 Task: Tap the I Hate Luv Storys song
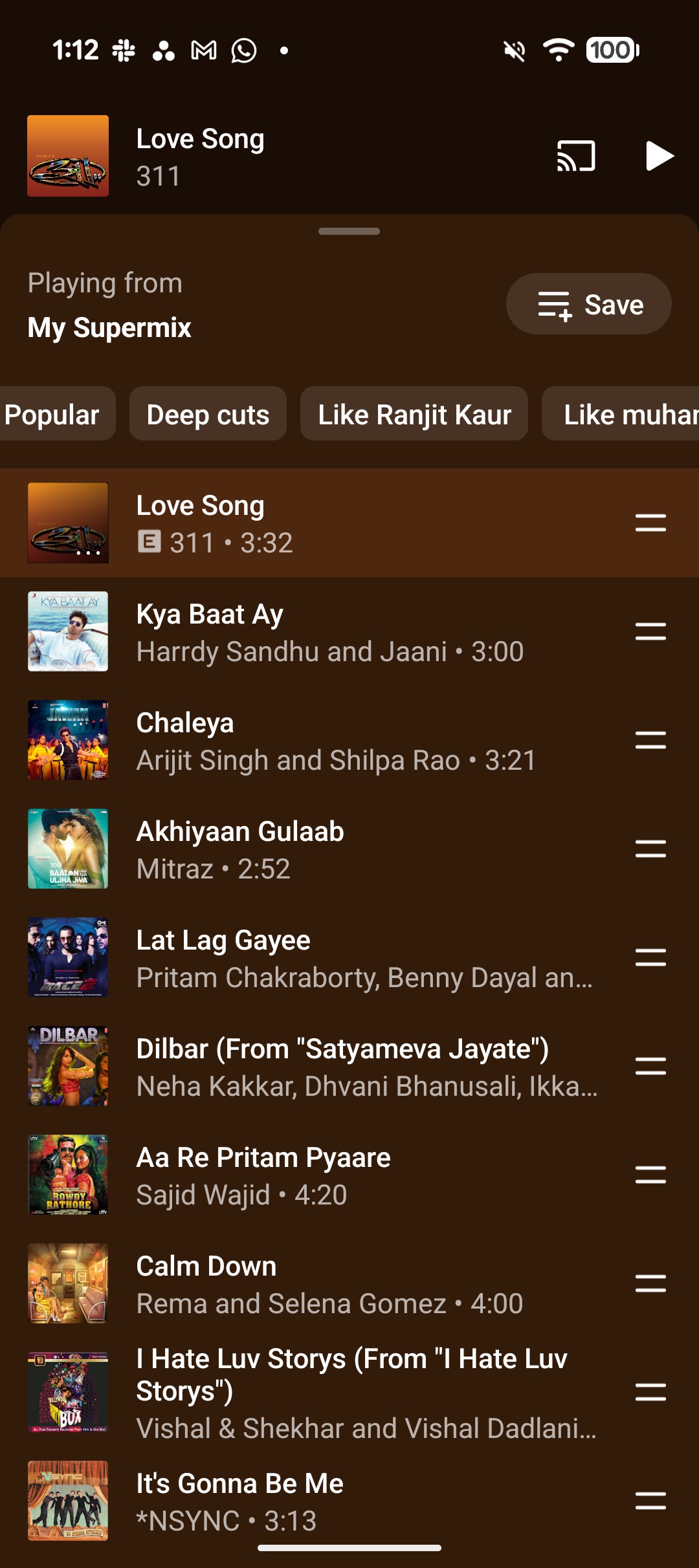(324, 1393)
